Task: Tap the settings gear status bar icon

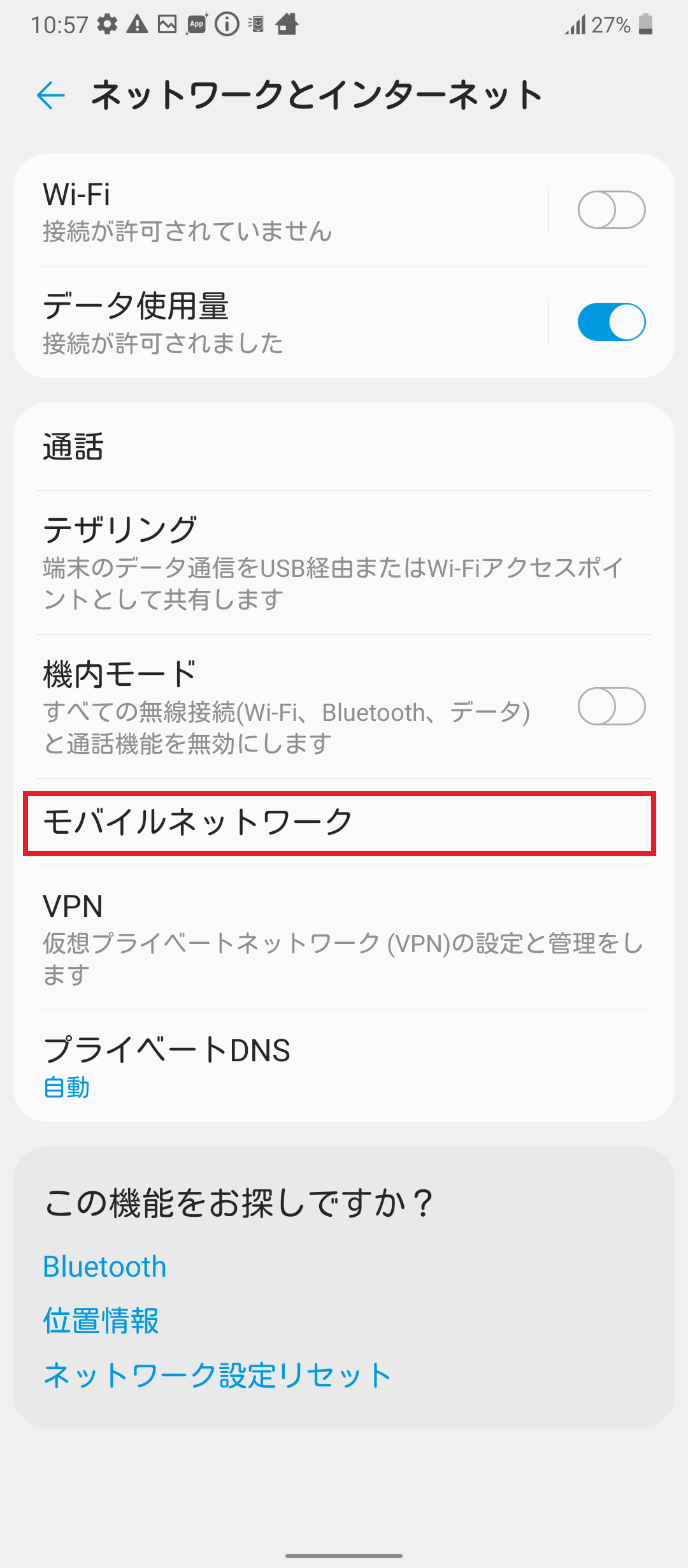Action: (x=107, y=24)
